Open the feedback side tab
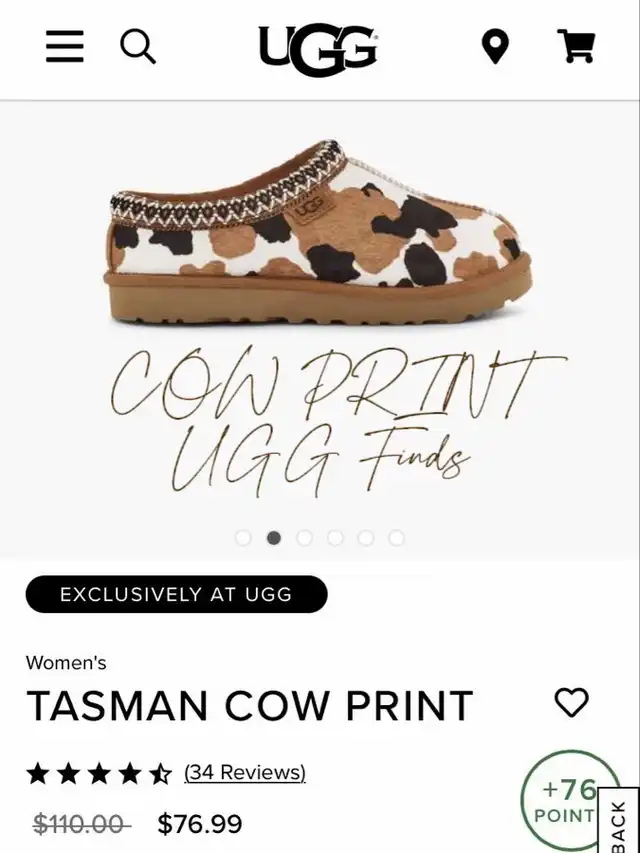The width and height of the screenshot is (640, 853). pyautogui.click(x=619, y=822)
